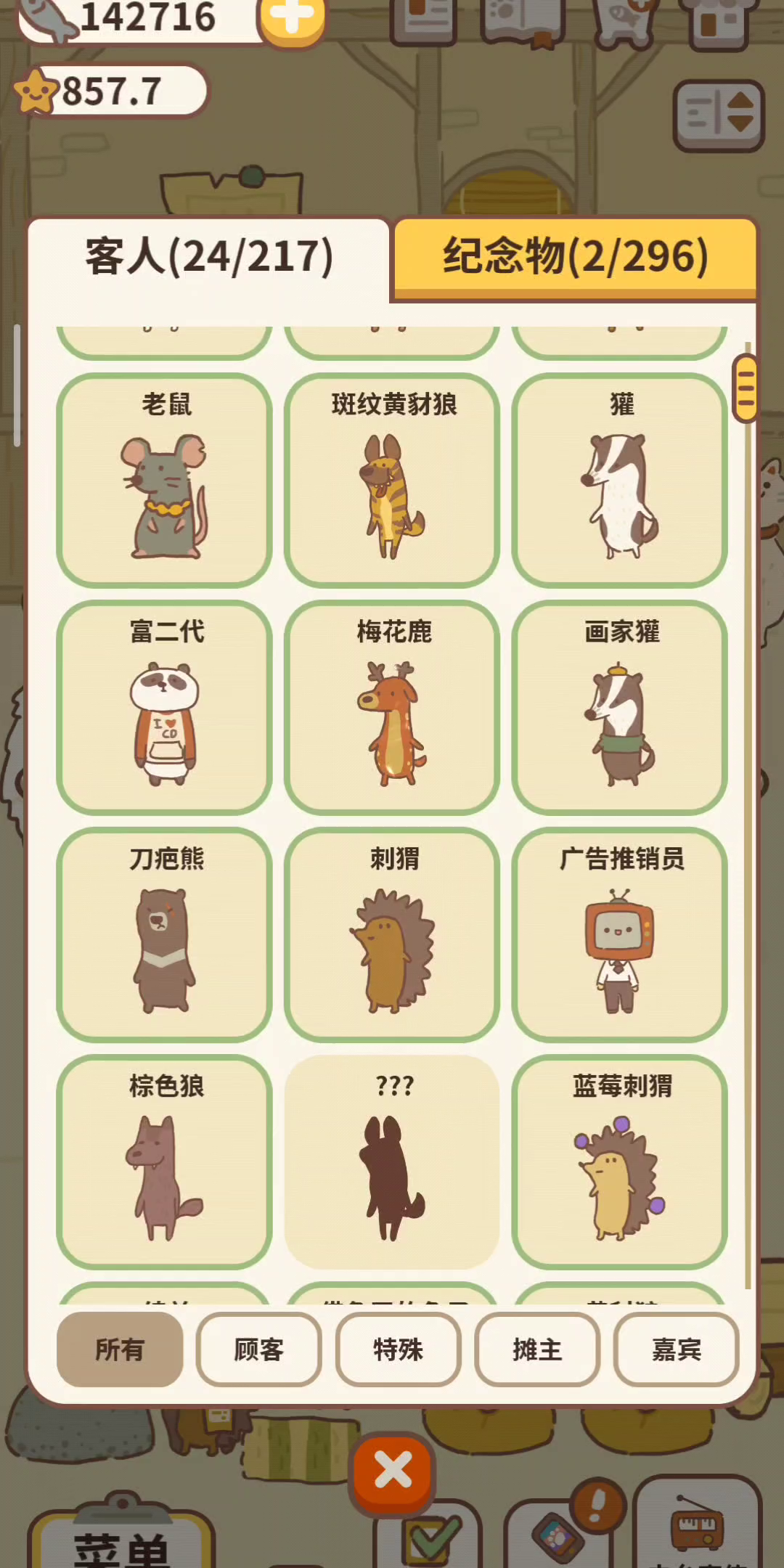The width and height of the screenshot is (784, 1568).
Task: Close the collection panel with the X
Action: 393,1471
